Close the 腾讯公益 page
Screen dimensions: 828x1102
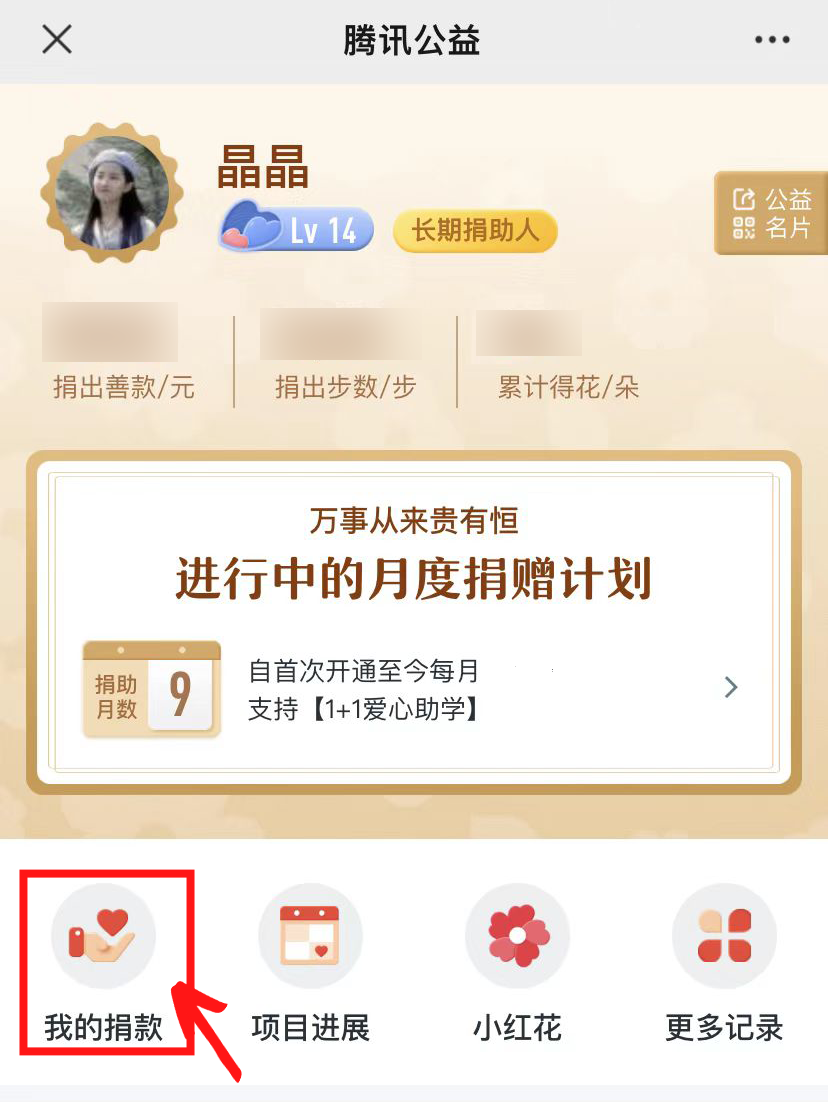coord(57,40)
